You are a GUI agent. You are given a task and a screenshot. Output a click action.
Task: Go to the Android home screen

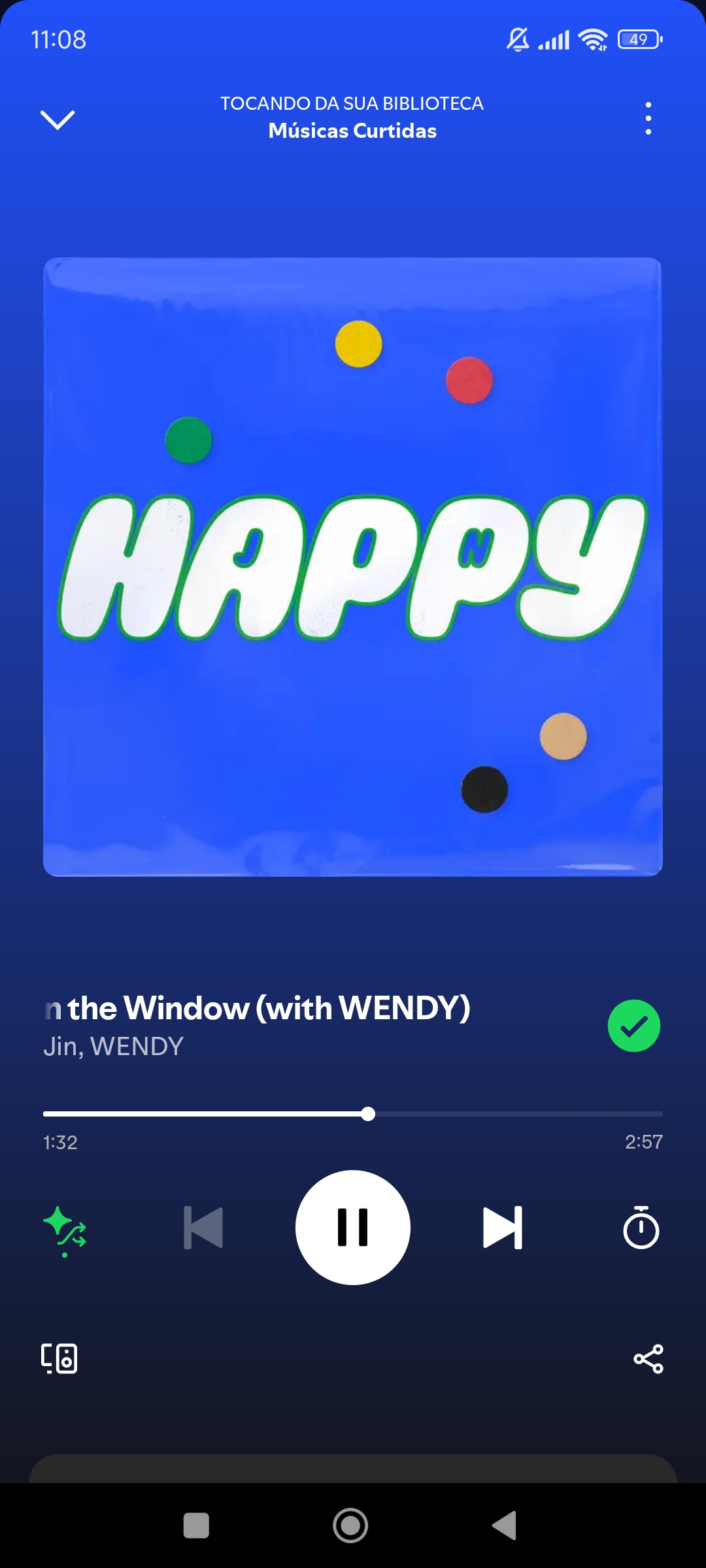[x=350, y=1526]
